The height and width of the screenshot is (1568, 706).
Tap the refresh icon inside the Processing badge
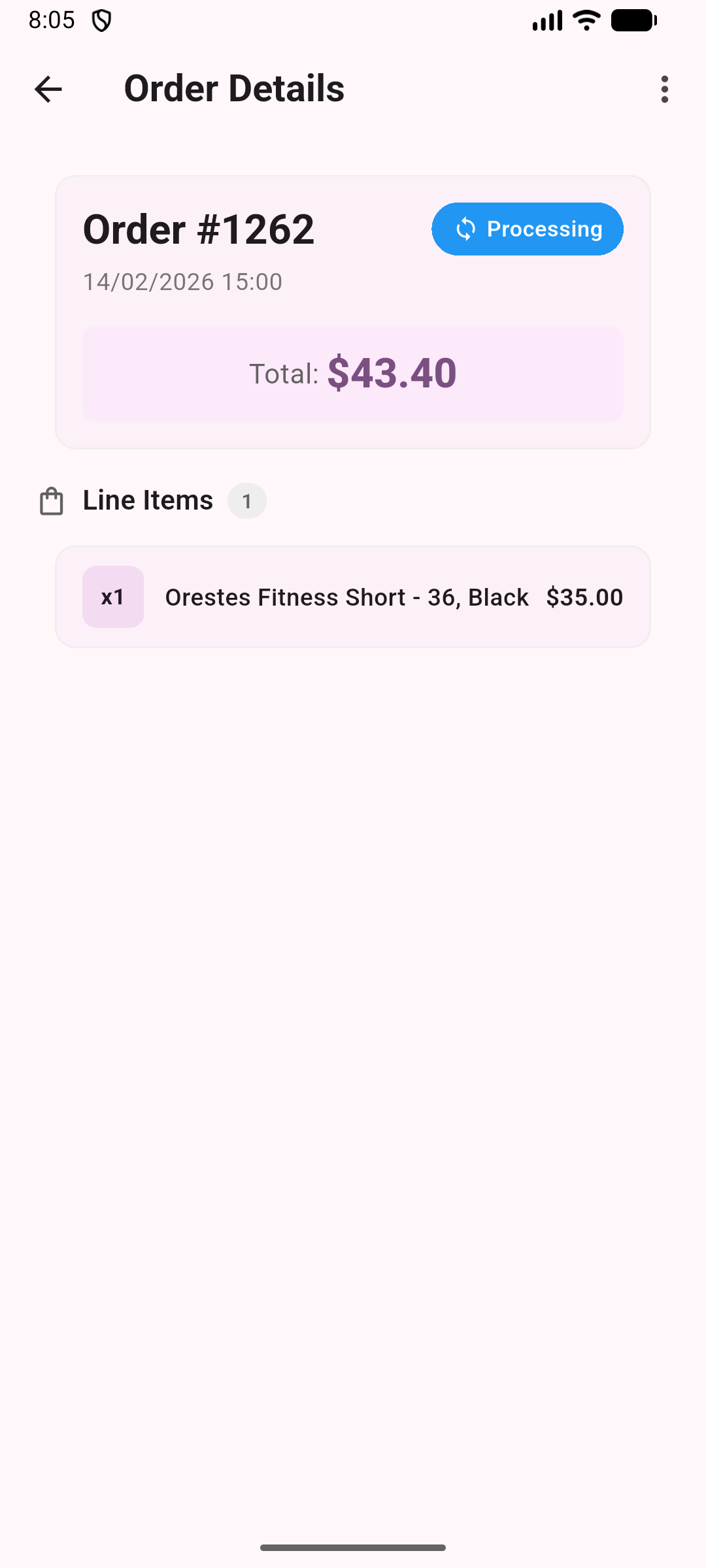[x=465, y=229]
